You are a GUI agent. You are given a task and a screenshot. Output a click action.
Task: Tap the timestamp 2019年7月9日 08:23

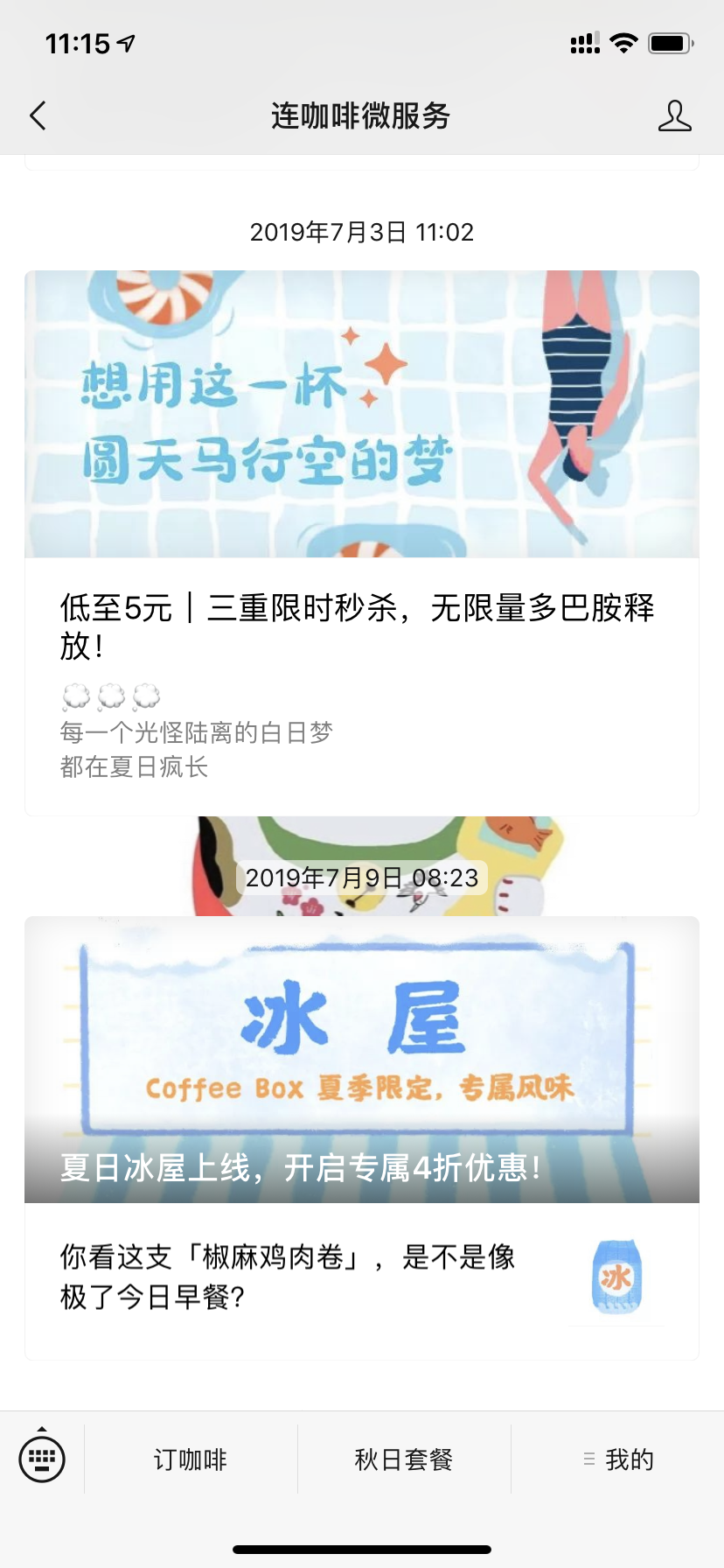point(362,878)
